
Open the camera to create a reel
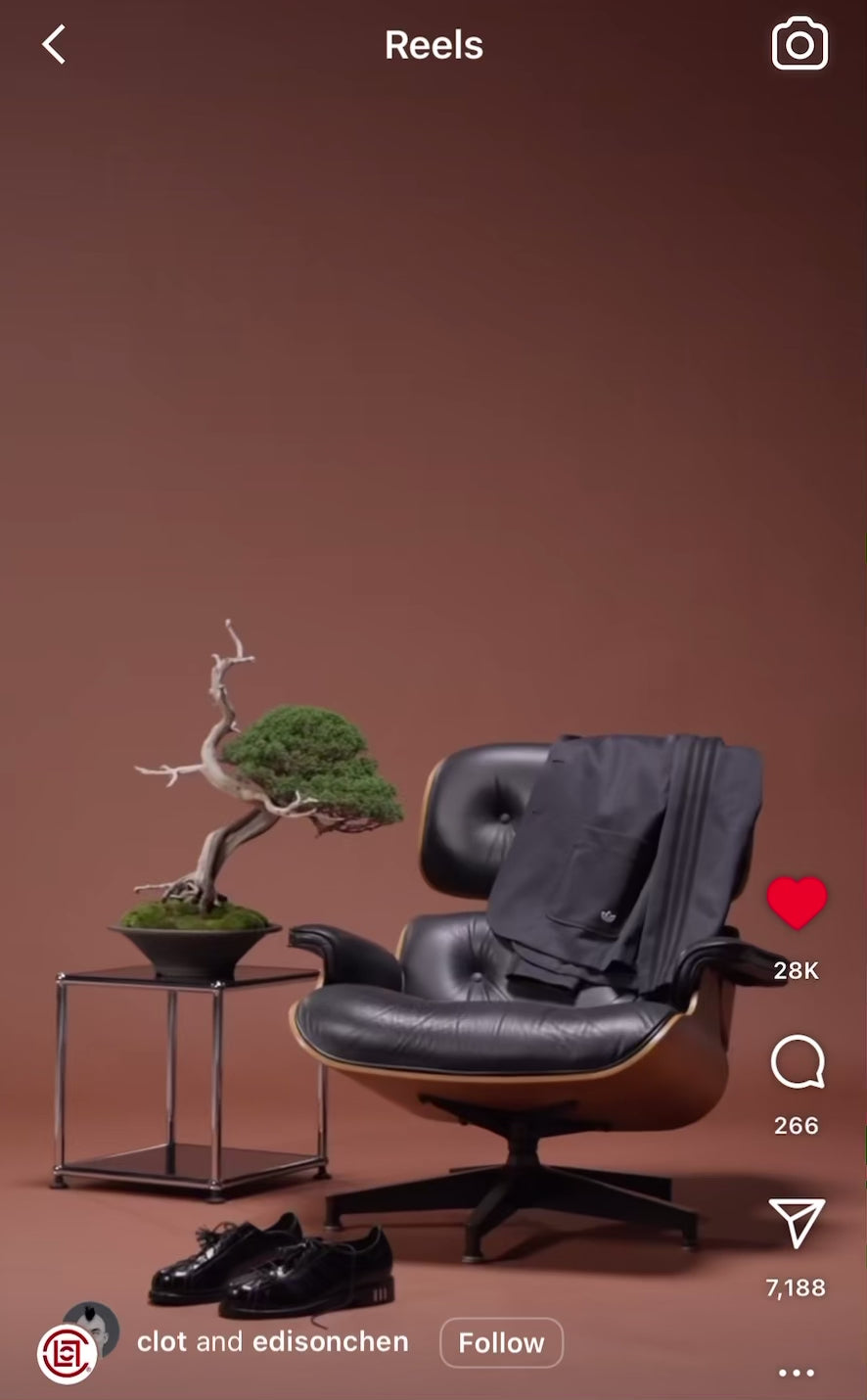coord(799,44)
